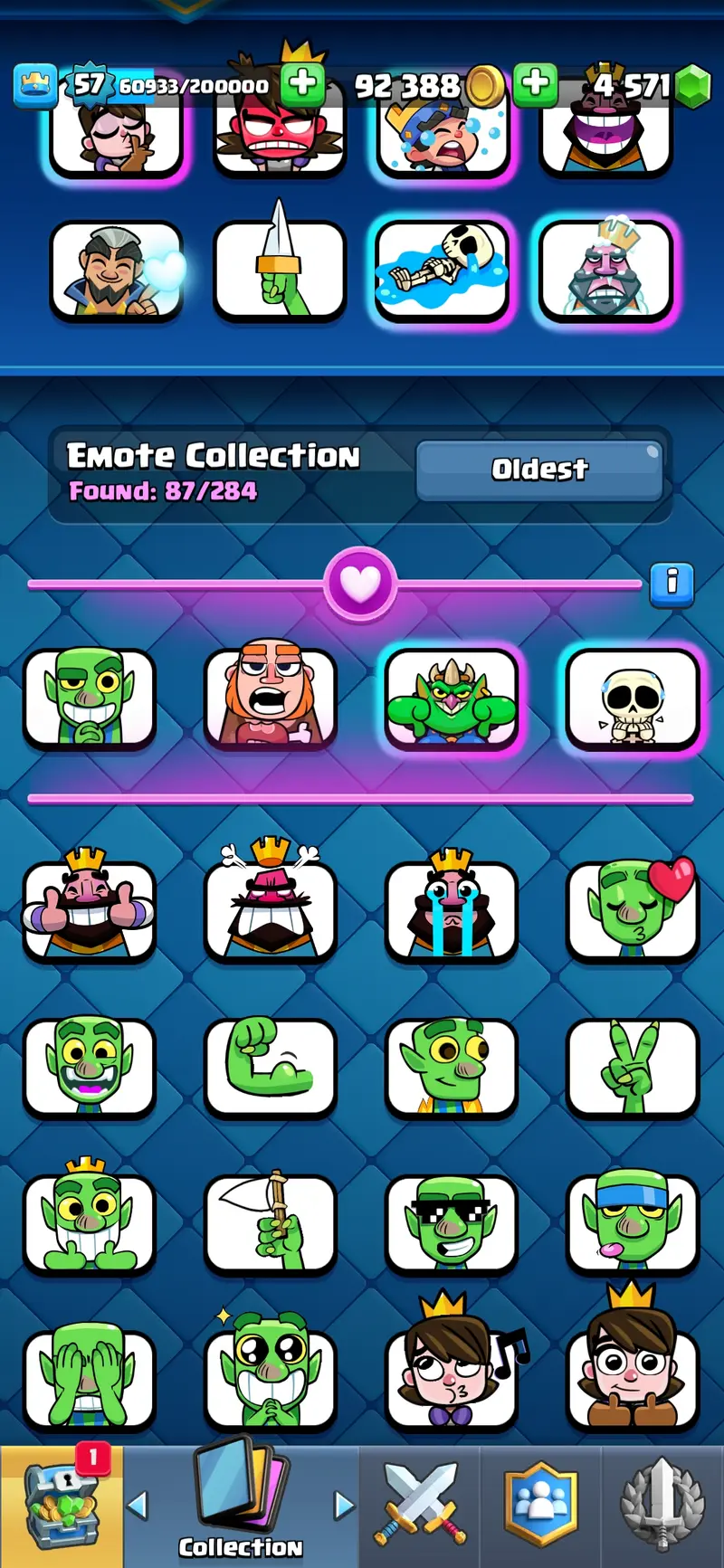The width and height of the screenshot is (724, 1568).
Task: Pick the Goblin covering eyes emote
Action: [x=89, y=1377]
